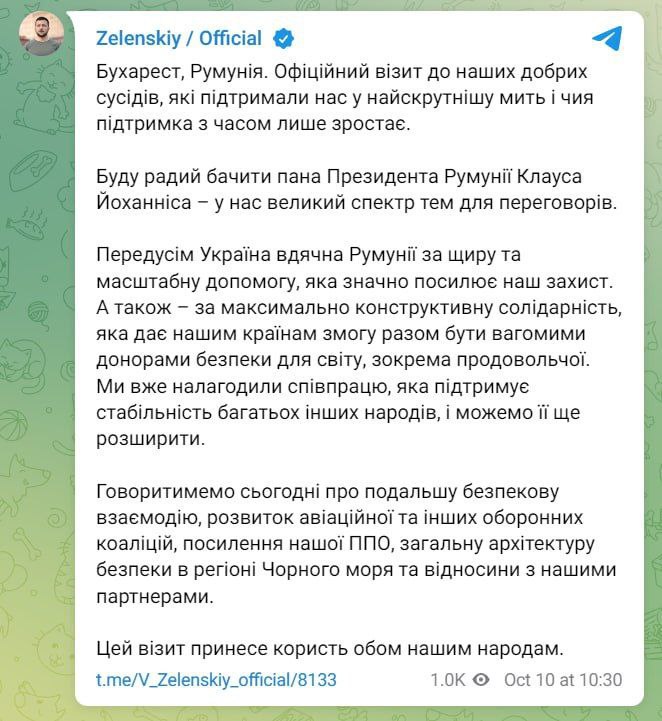The image size is (662, 721).
Task: Open the t.me/V_Zelenskiy_official/8133 link
Action: (x=215, y=680)
